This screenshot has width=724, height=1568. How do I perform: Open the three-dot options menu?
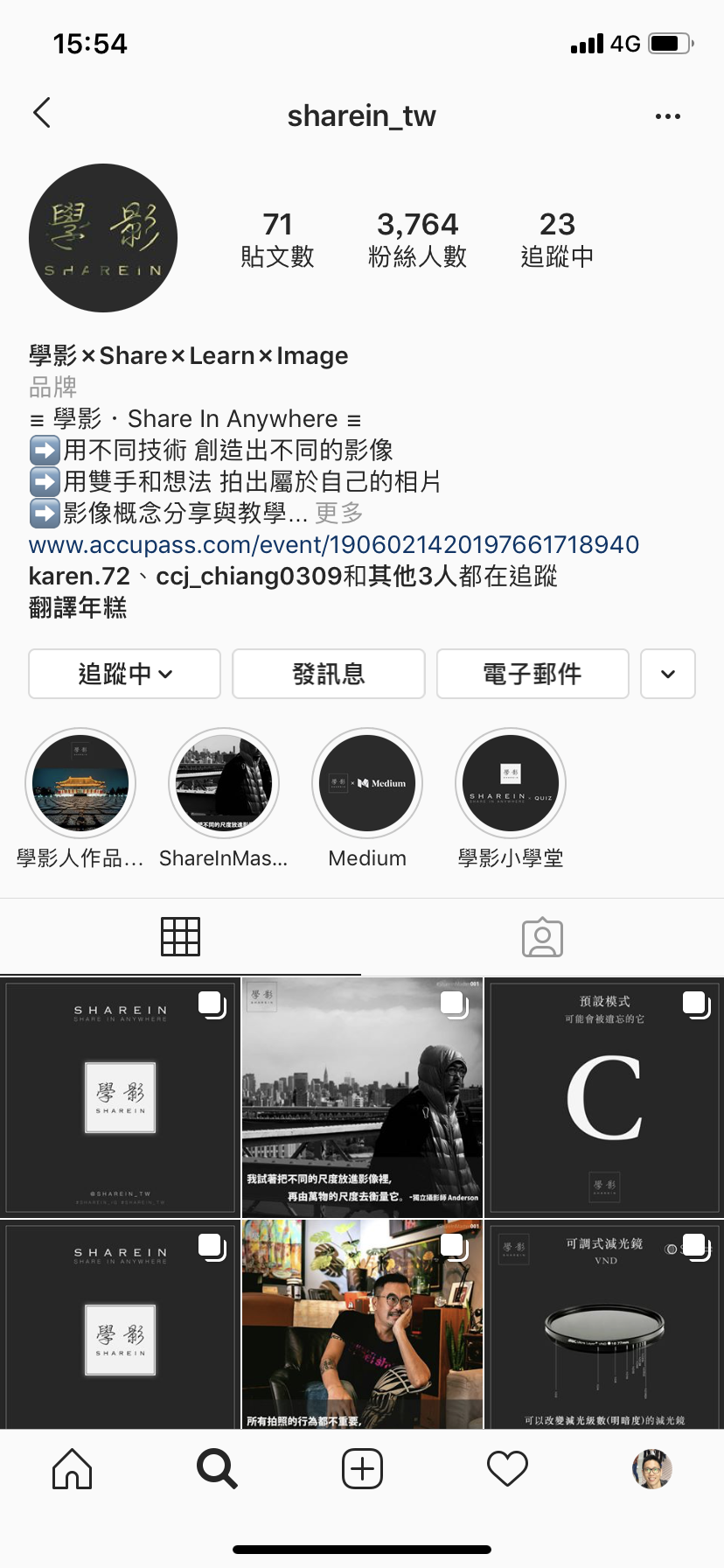pyautogui.click(x=667, y=116)
